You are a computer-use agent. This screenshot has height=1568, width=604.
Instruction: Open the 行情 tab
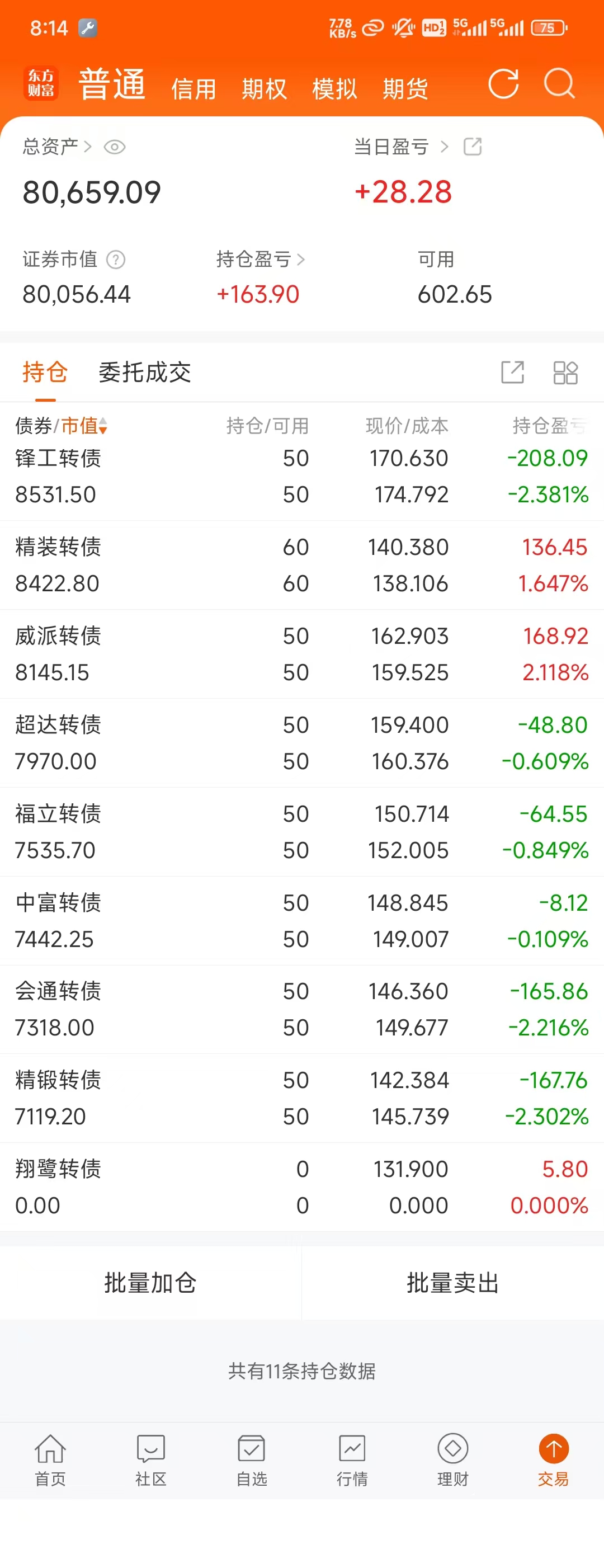(352, 1460)
